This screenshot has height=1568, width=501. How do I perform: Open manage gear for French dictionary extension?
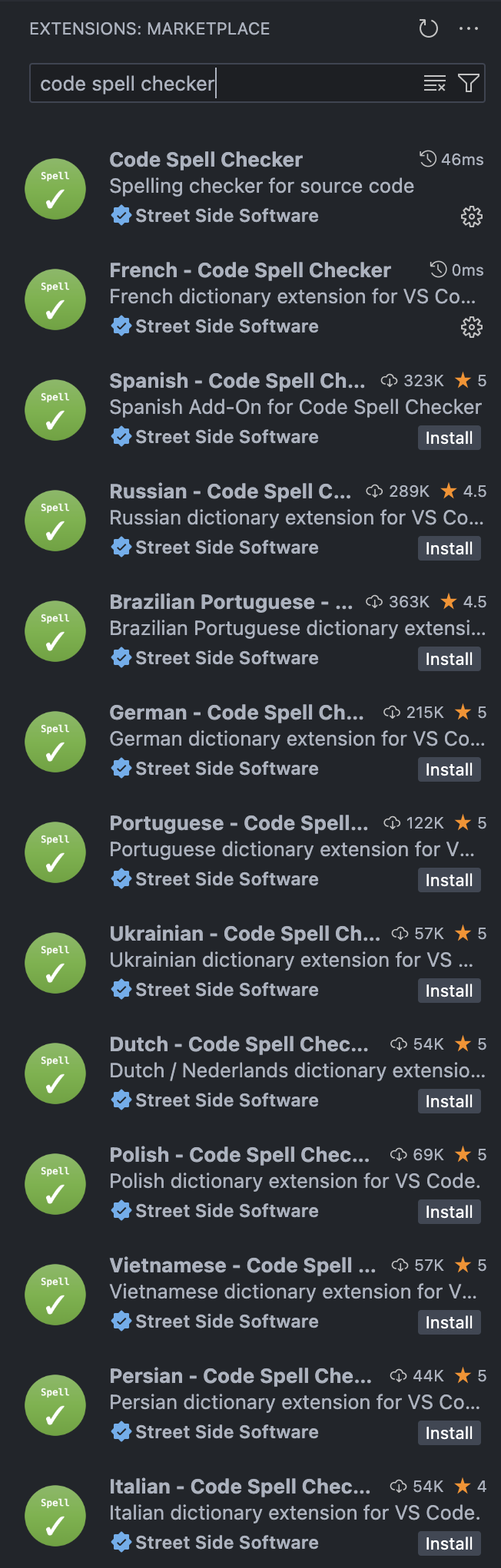471,327
